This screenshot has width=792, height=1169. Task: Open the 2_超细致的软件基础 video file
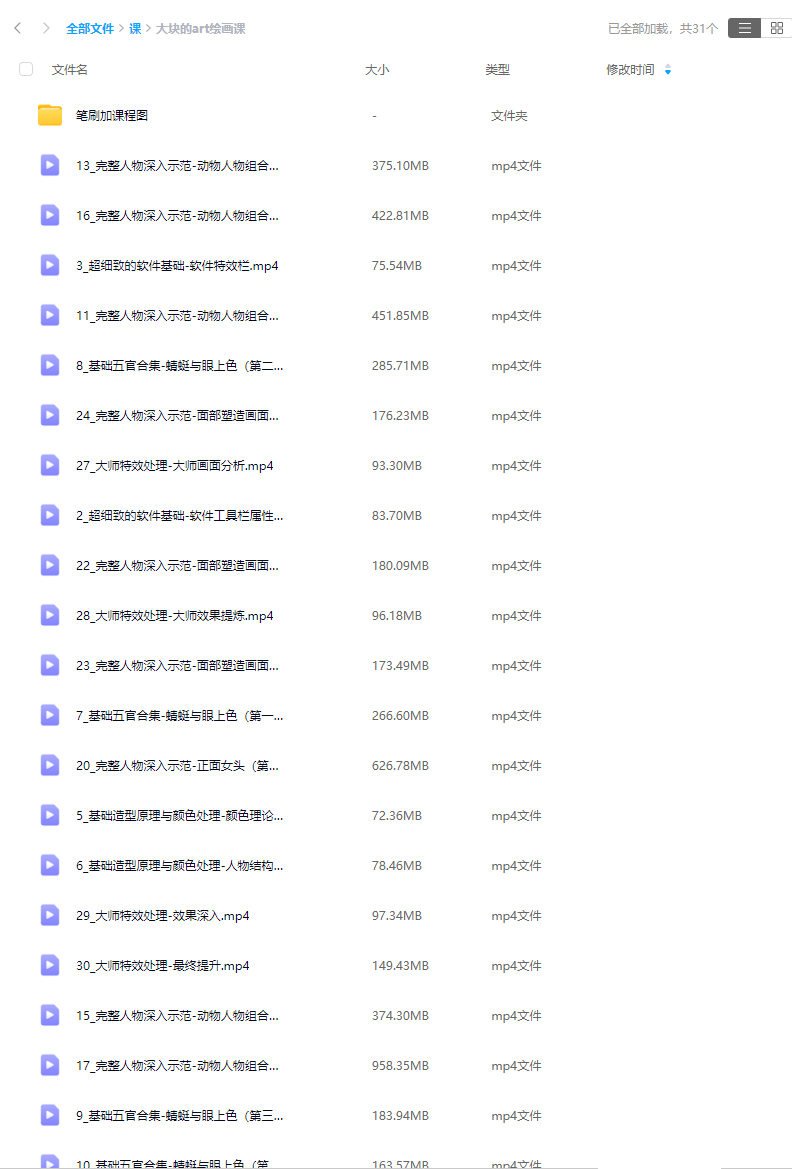tap(179, 516)
